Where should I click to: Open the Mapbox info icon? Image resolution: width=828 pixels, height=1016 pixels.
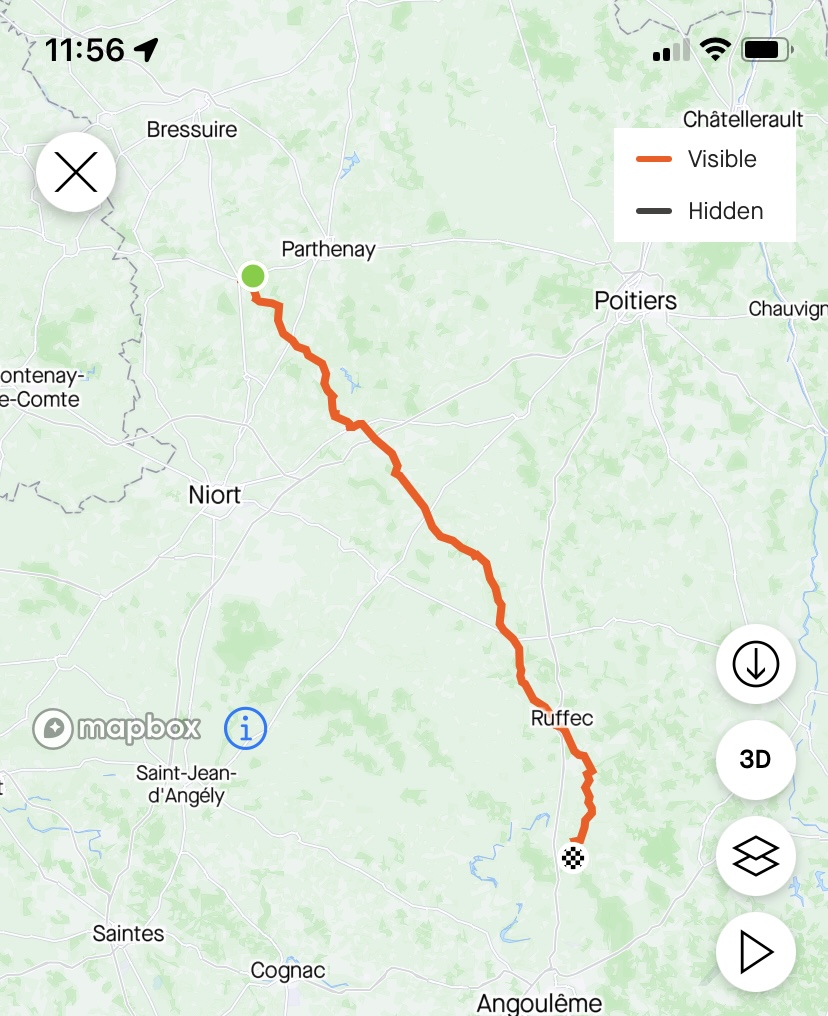pyautogui.click(x=245, y=728)
